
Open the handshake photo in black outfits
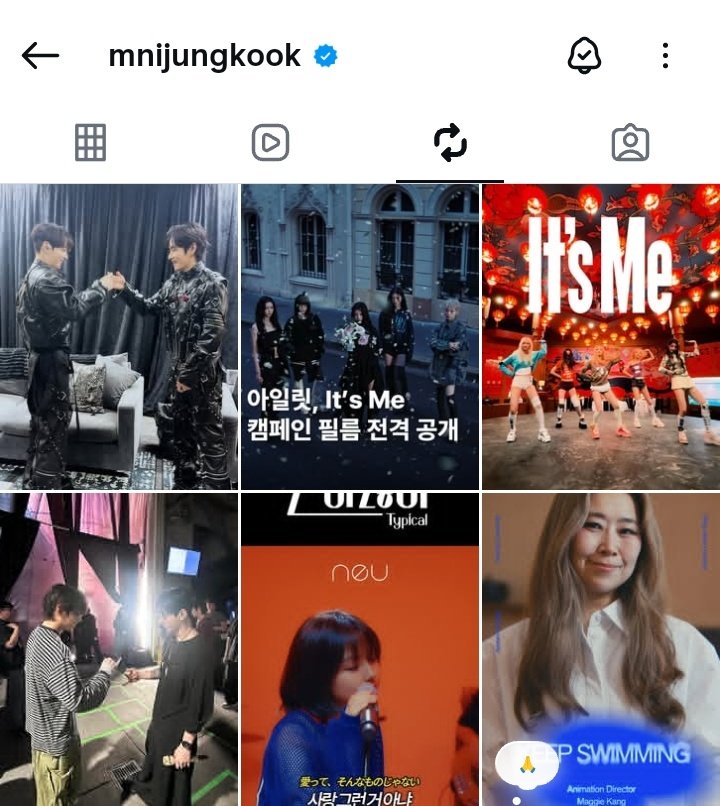(119, 337)
